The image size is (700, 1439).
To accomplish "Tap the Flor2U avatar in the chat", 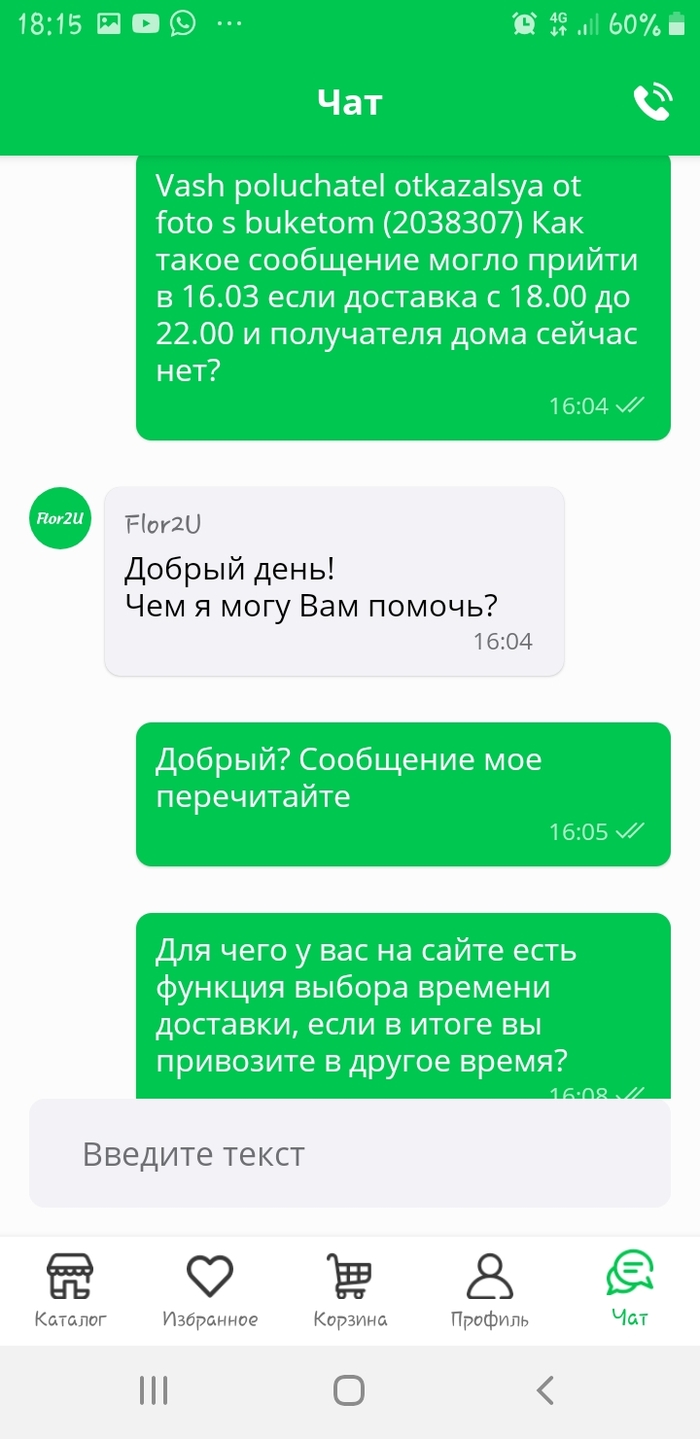I will 60,518.
